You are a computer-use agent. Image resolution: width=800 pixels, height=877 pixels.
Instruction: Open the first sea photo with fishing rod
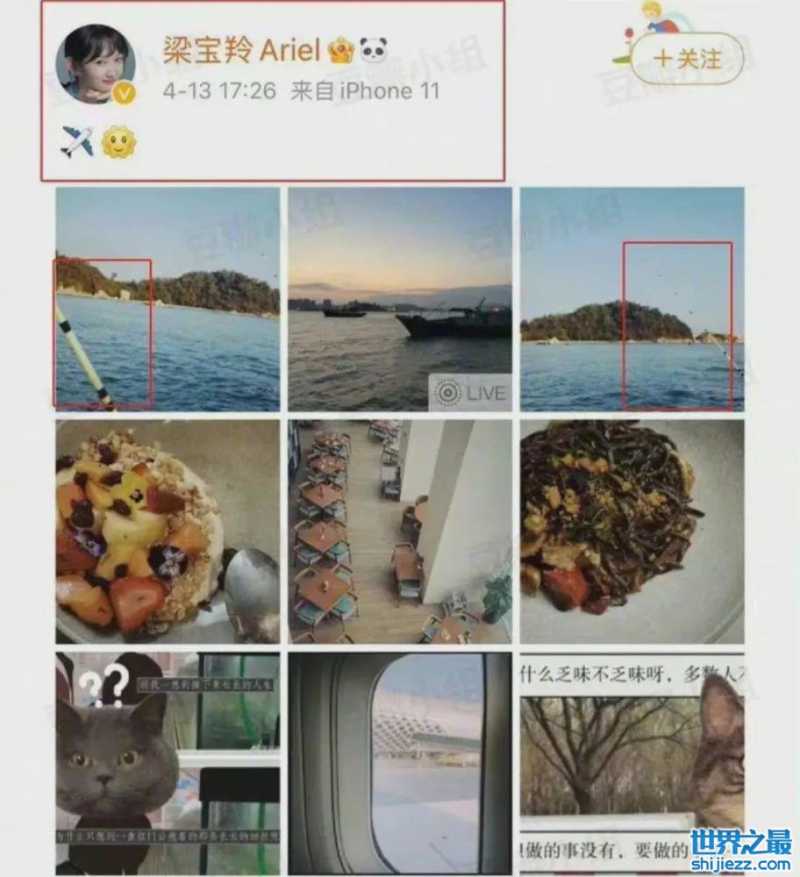167,299
